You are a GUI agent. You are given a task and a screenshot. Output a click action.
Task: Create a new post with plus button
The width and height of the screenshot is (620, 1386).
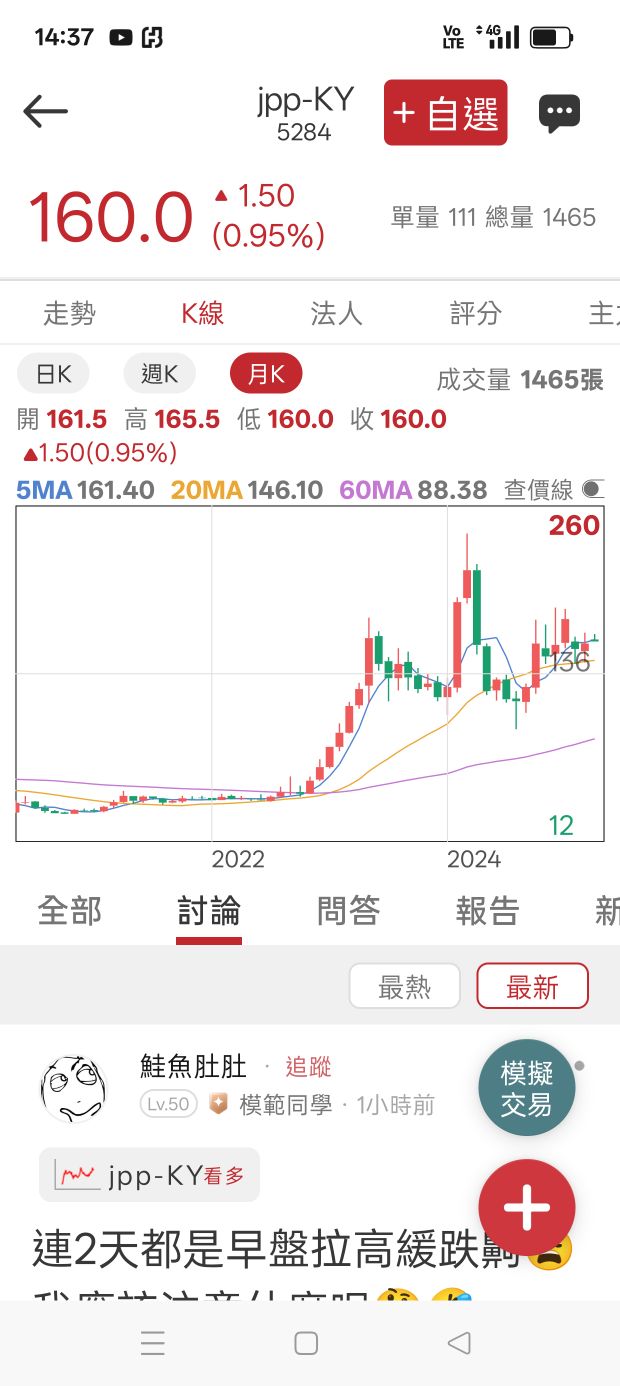pos(526,1208)
